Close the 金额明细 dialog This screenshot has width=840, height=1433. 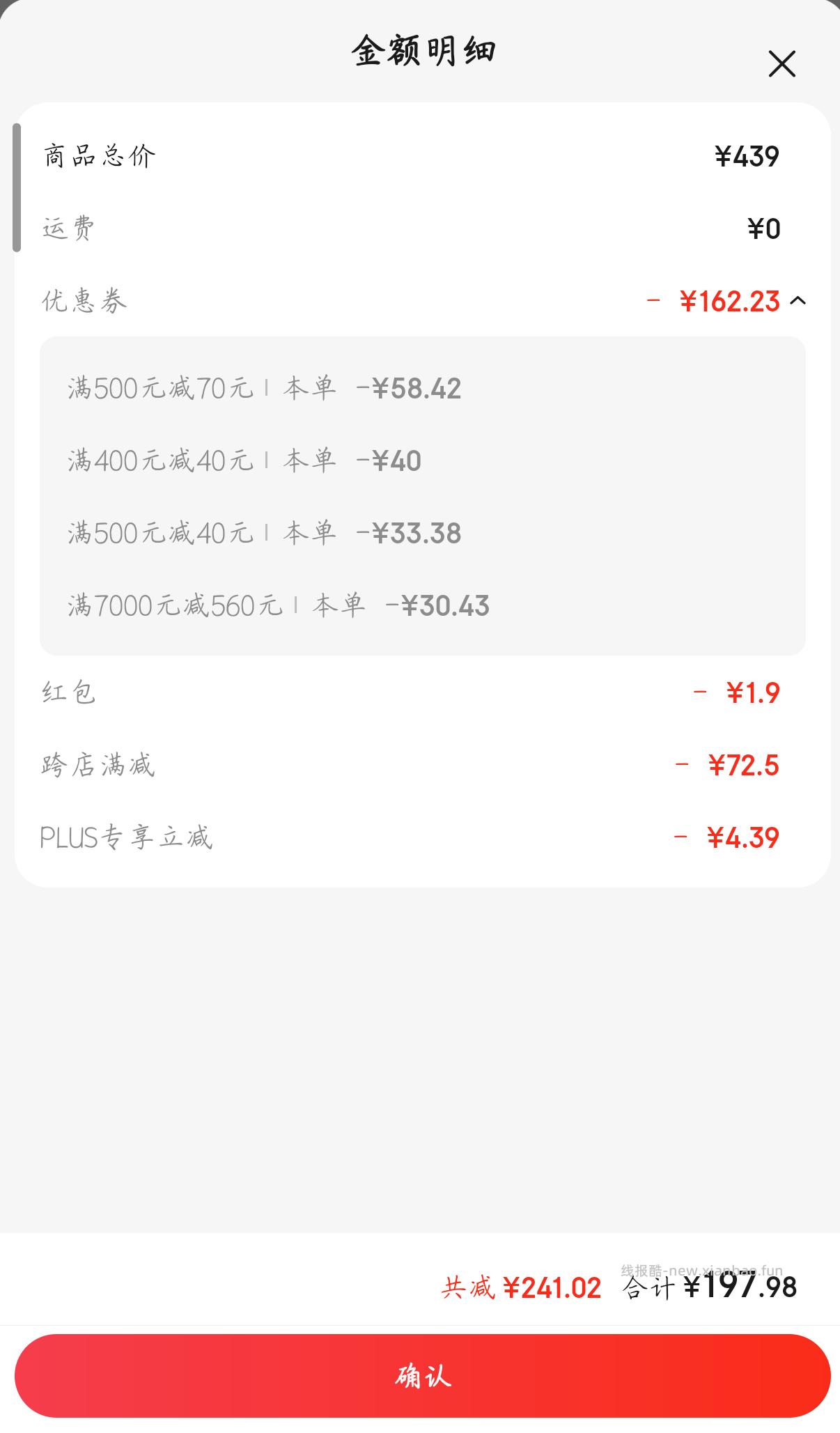click(x=781, y=63)
